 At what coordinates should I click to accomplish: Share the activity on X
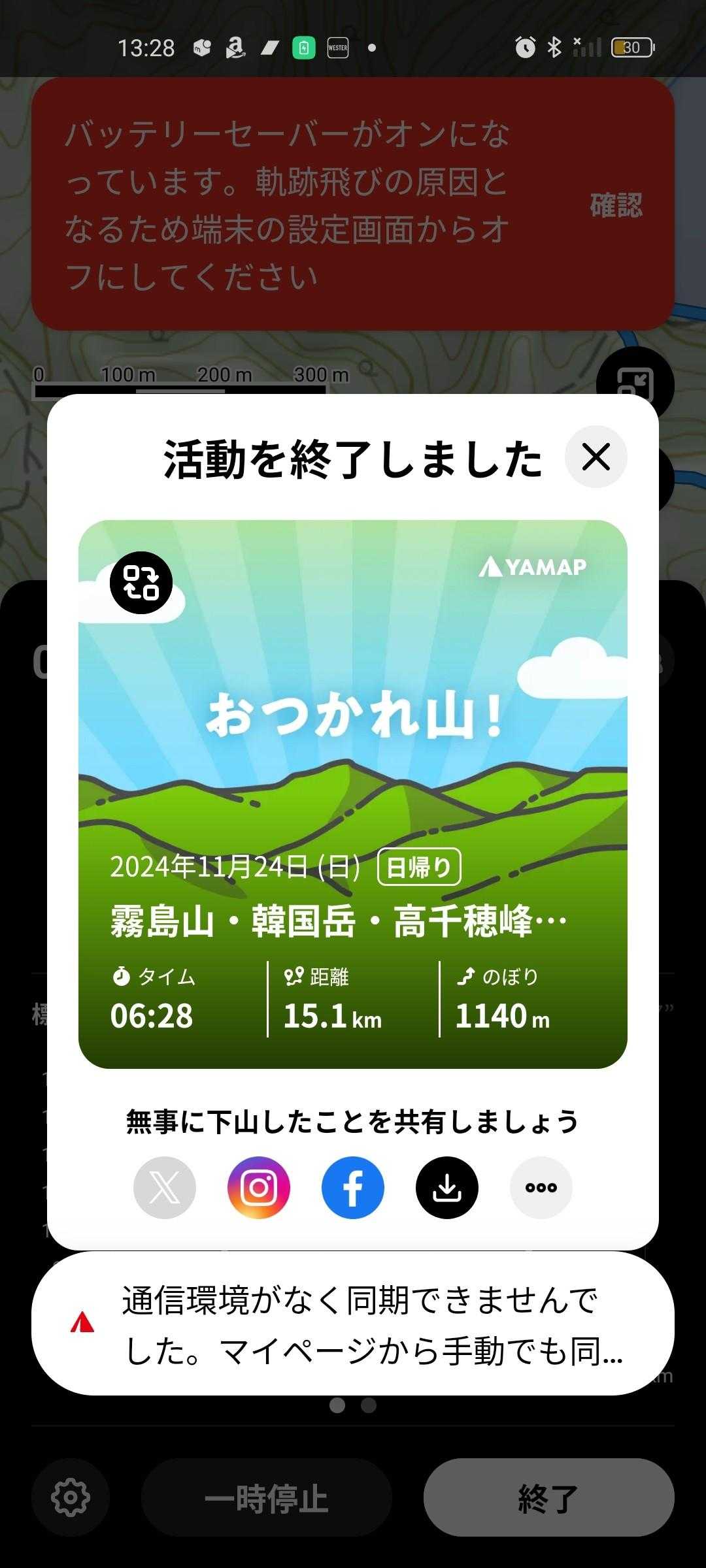coord(165,1187)
